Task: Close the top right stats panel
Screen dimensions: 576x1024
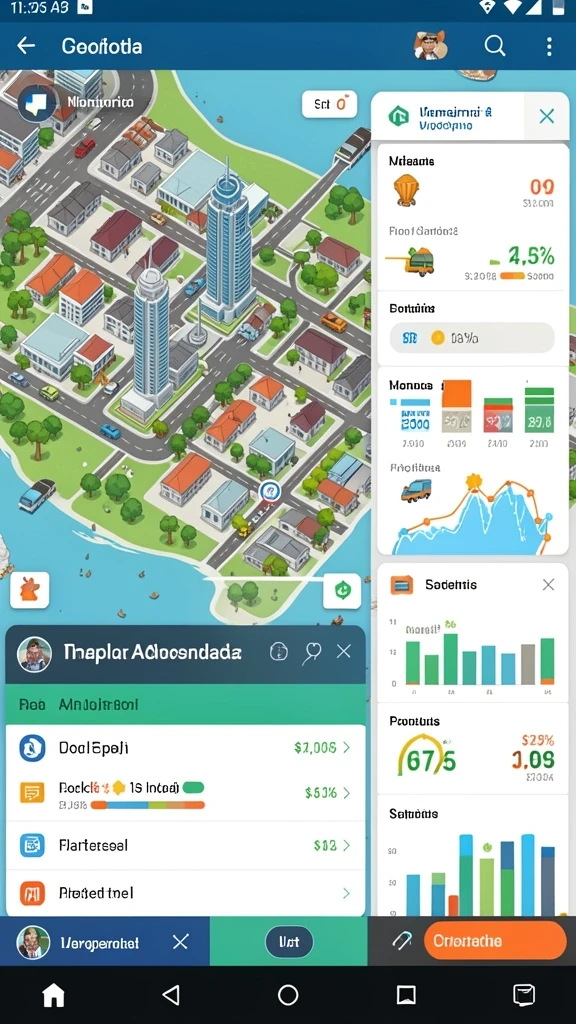Action: coord(547,116)
